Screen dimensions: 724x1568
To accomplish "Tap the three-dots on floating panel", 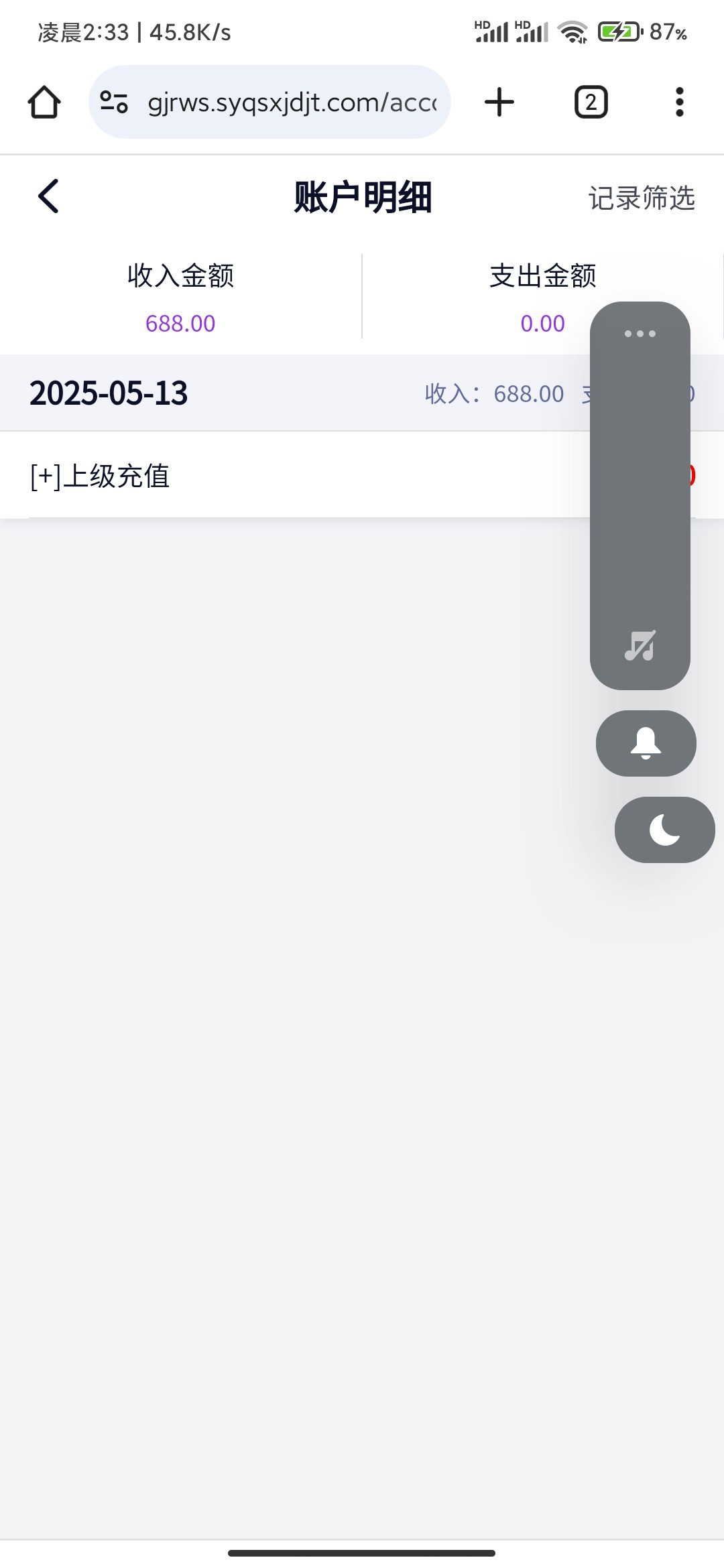I will [x=640, y=333].
